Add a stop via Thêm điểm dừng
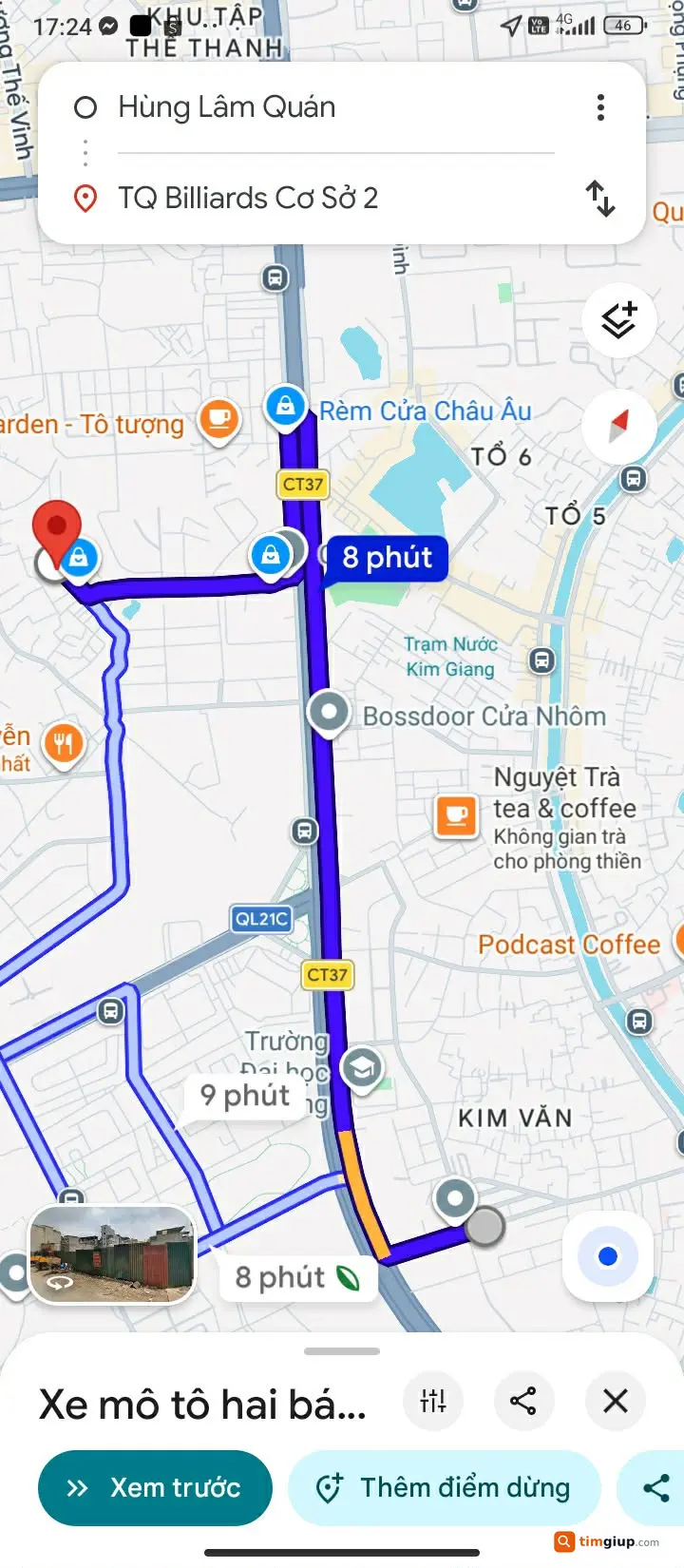684x1568 pixels. coord(444,1487)
